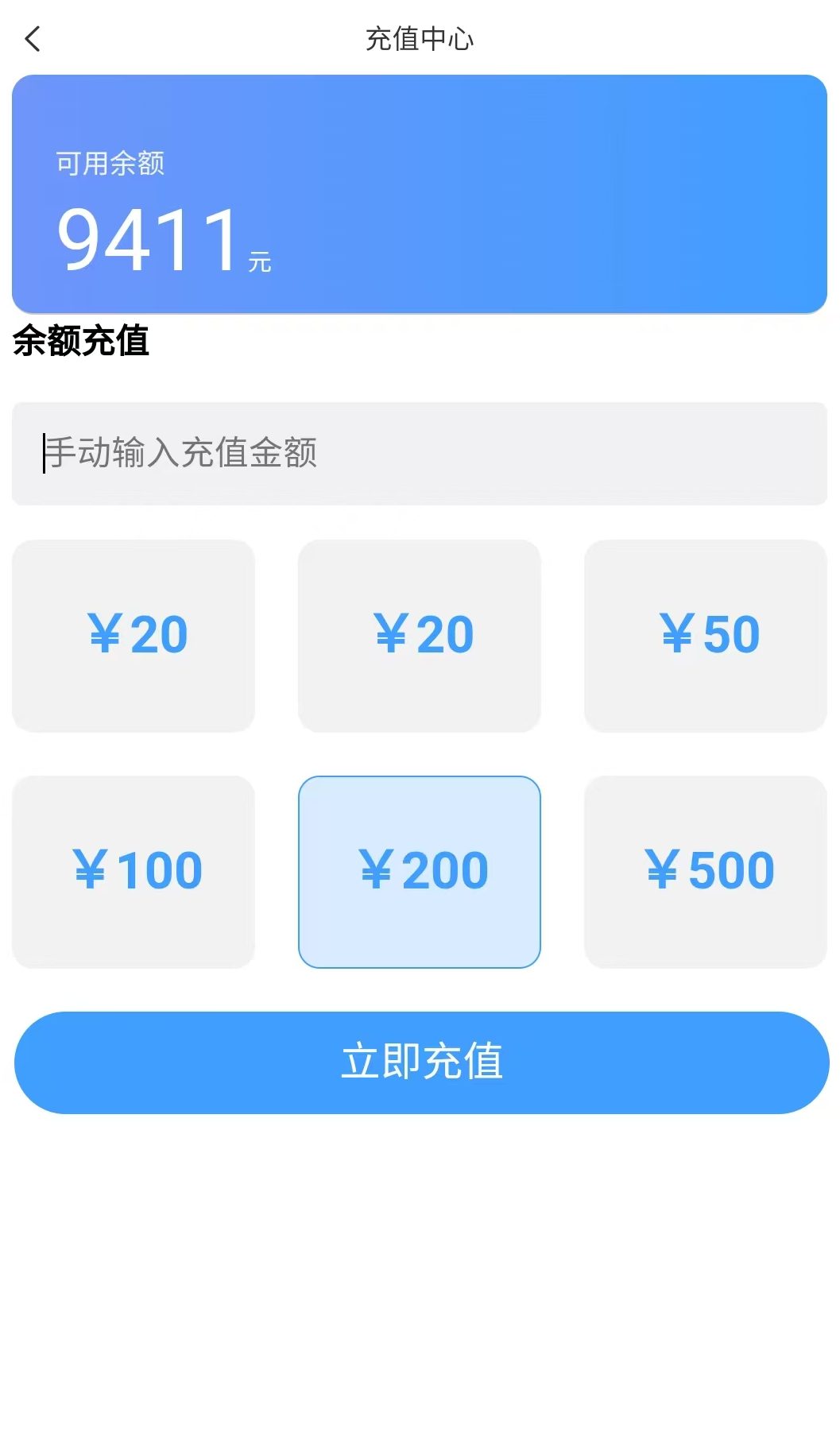The image size is (840, 1432).
Task: Open the 充值中心 page title area
Action: point(420,38)
